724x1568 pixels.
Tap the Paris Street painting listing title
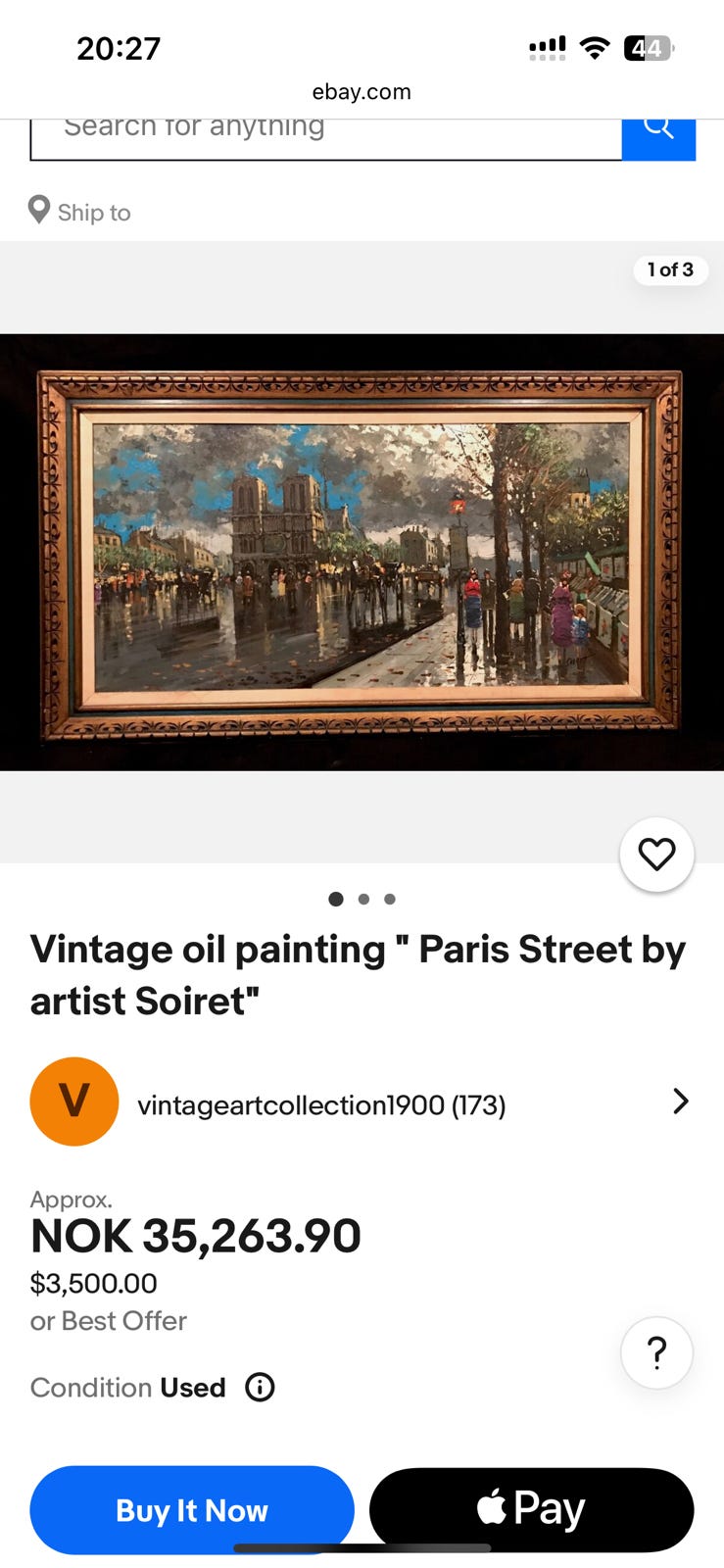[x=359, y=974]
